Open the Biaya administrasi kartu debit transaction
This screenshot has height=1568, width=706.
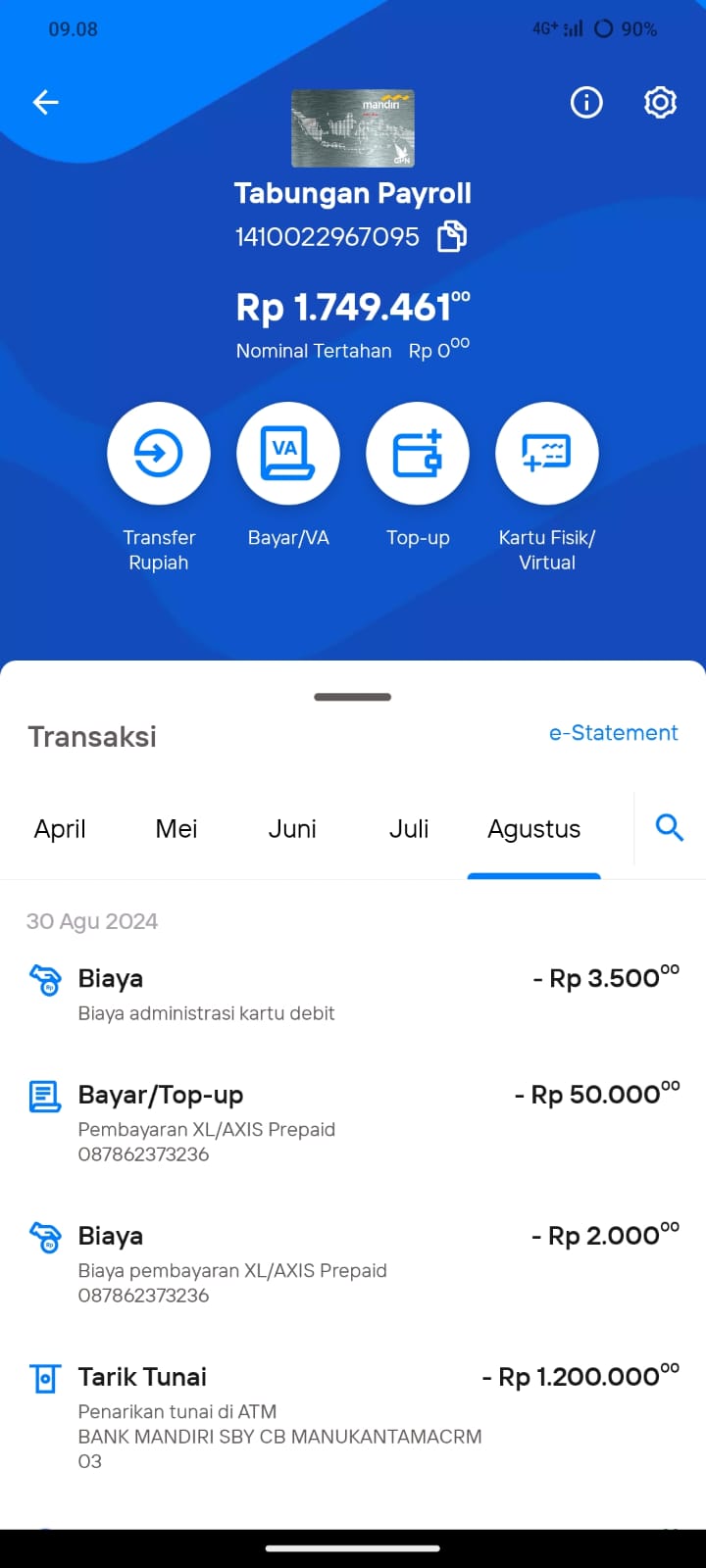point(353,995)
